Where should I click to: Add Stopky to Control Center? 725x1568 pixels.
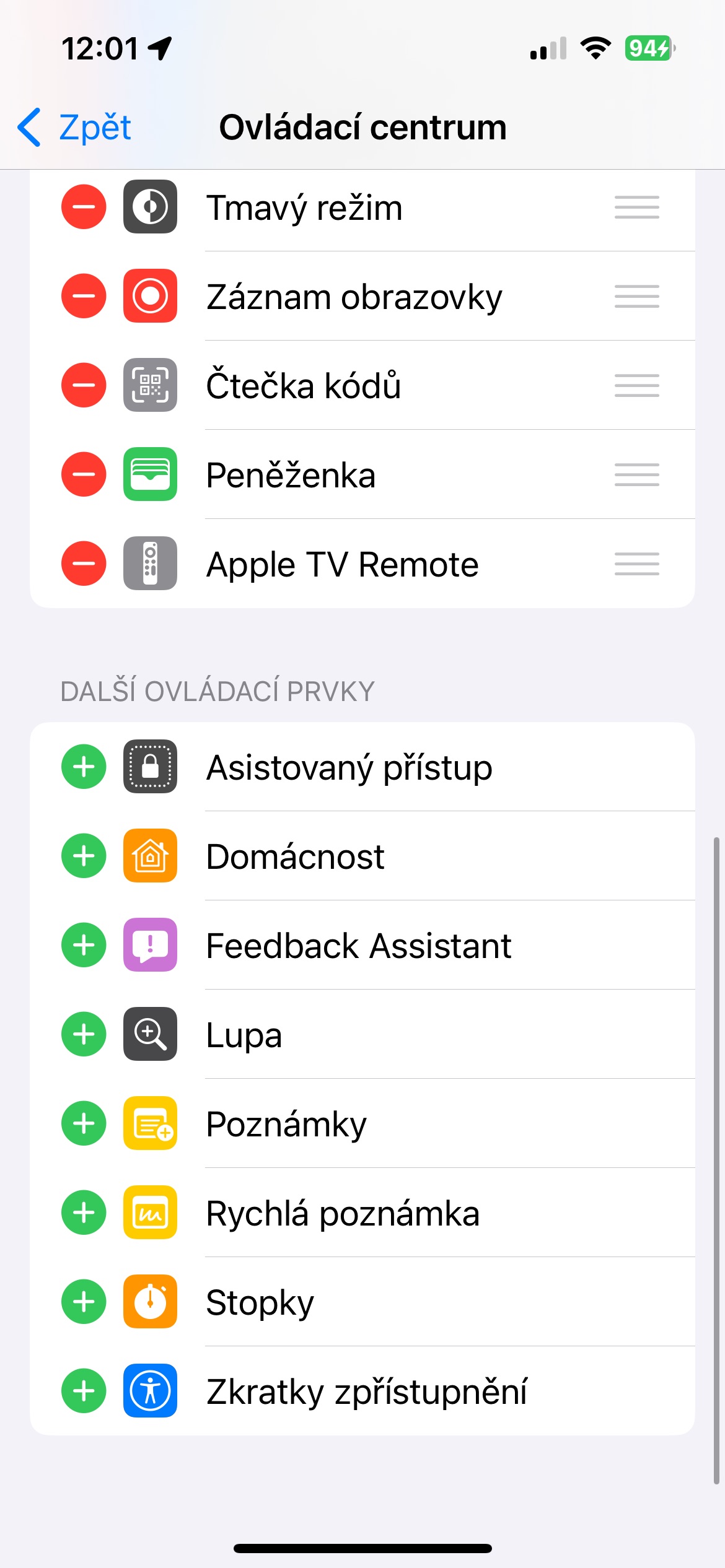pos(84,1302)
